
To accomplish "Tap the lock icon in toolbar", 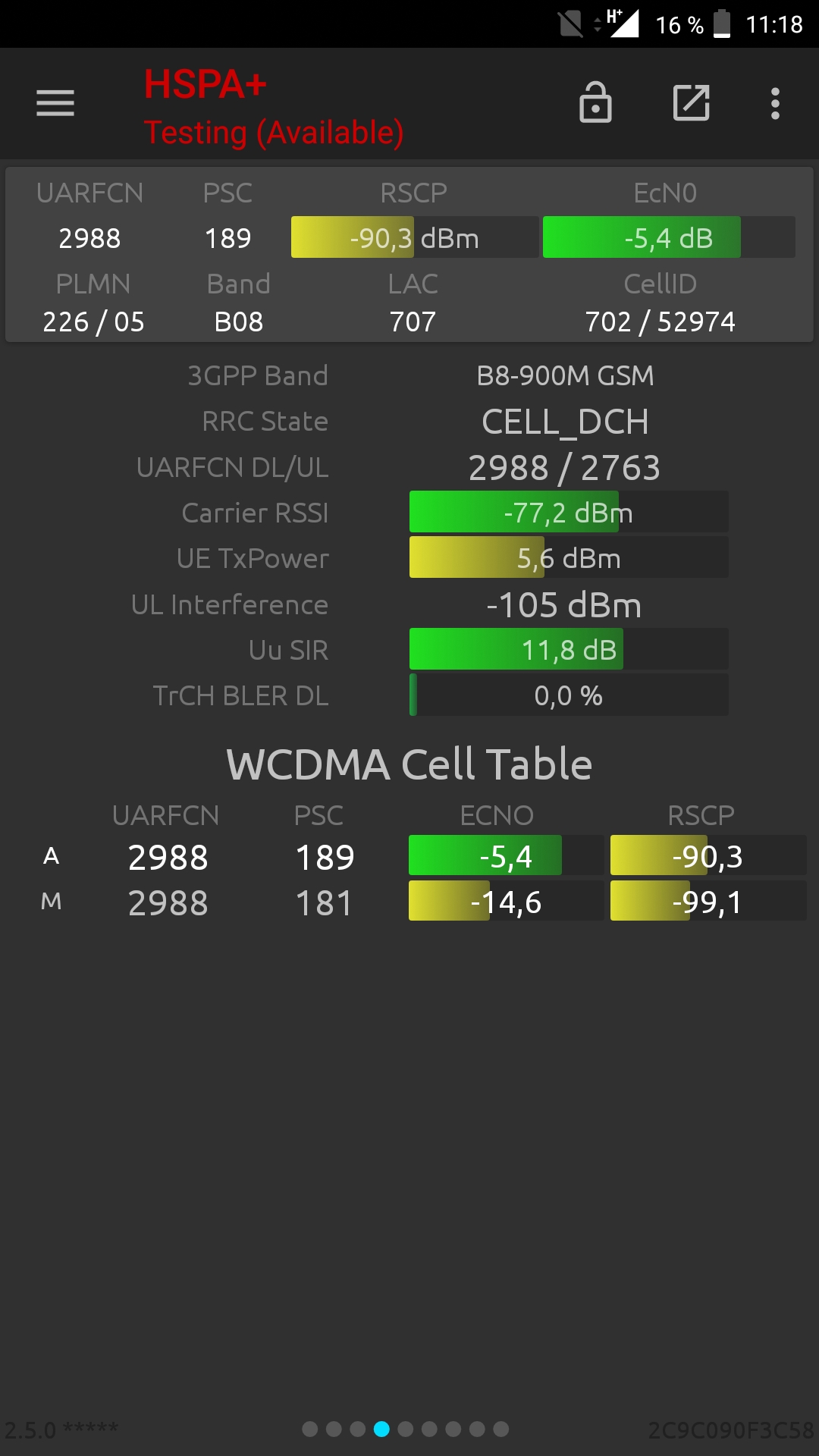I will pos(595,102).
